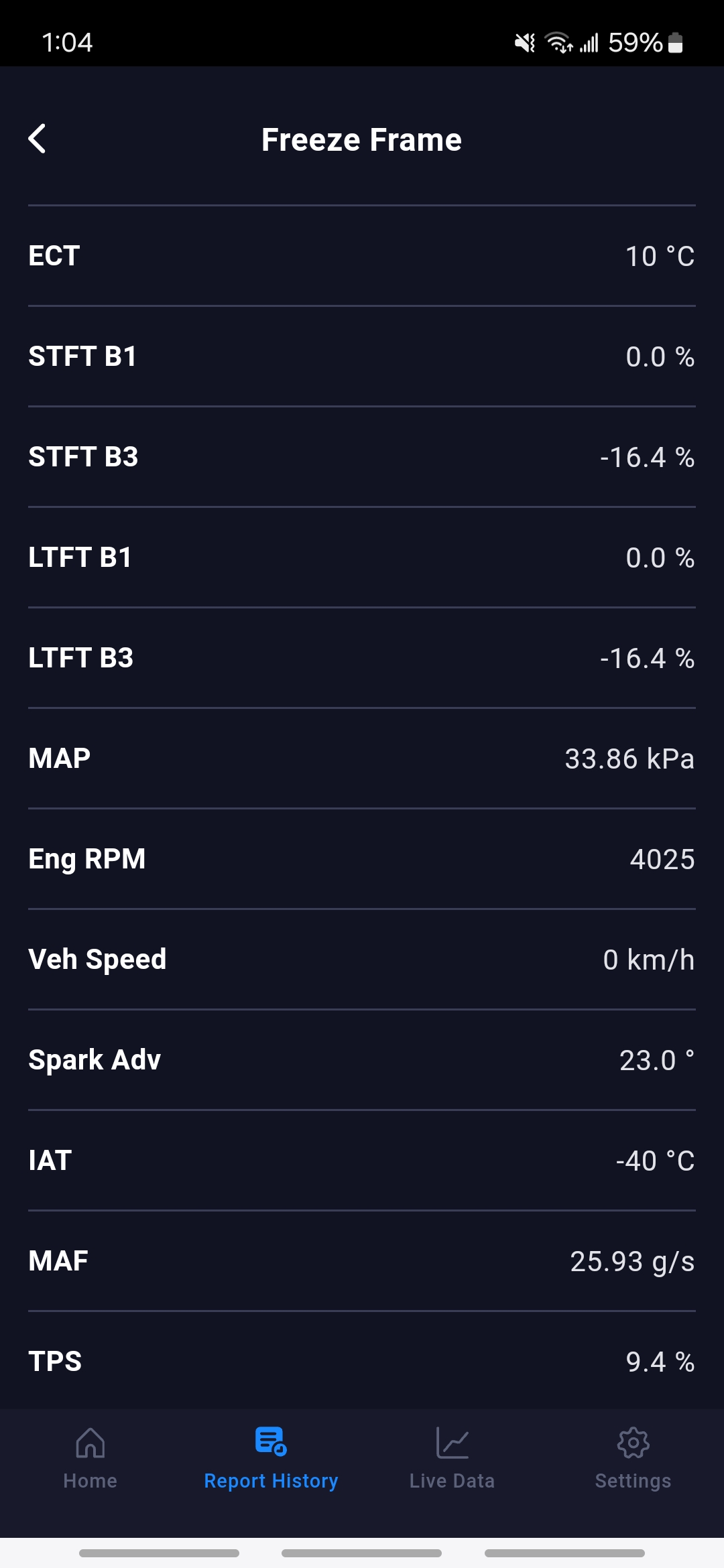This screenshot has width=724, height=1568.
Task: Switch to the Live Data tab
Action: (452, 1458)
